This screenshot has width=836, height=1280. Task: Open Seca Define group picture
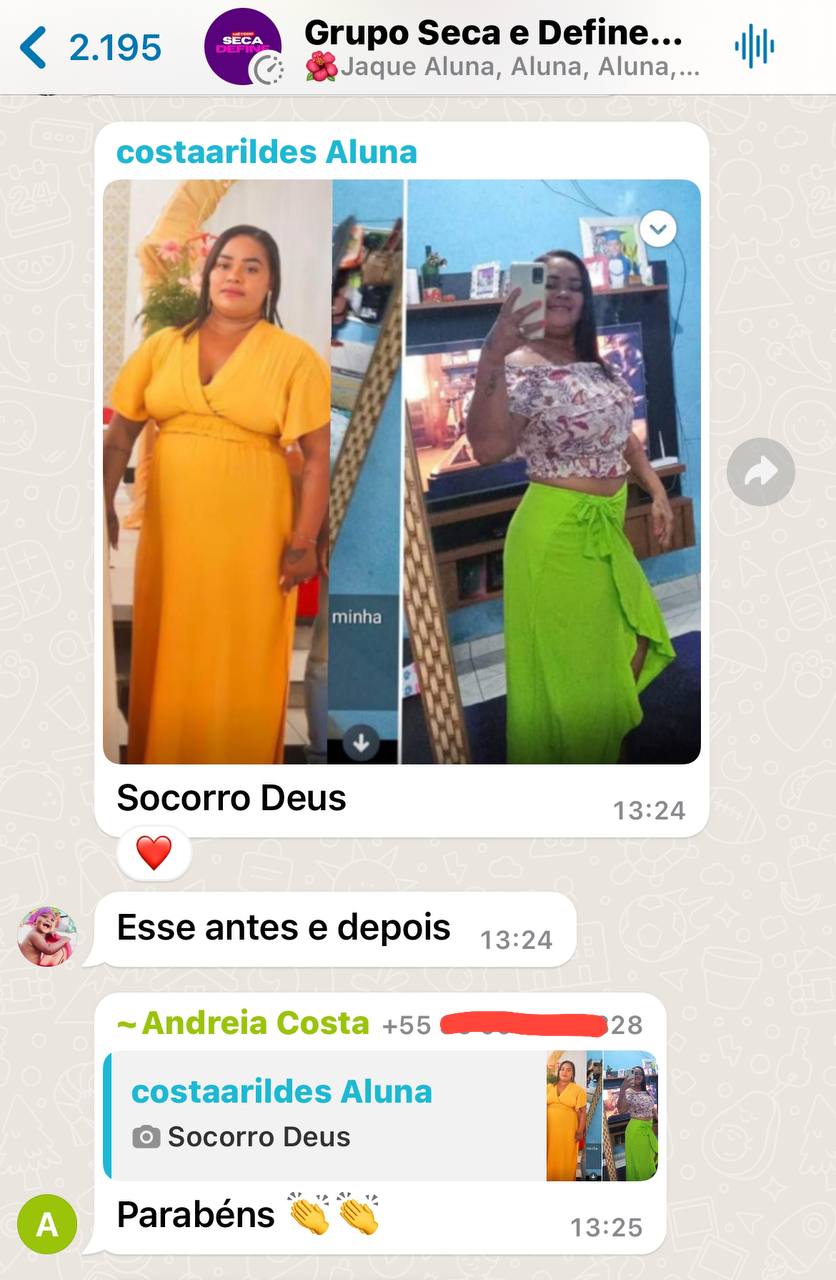point(243,46)
